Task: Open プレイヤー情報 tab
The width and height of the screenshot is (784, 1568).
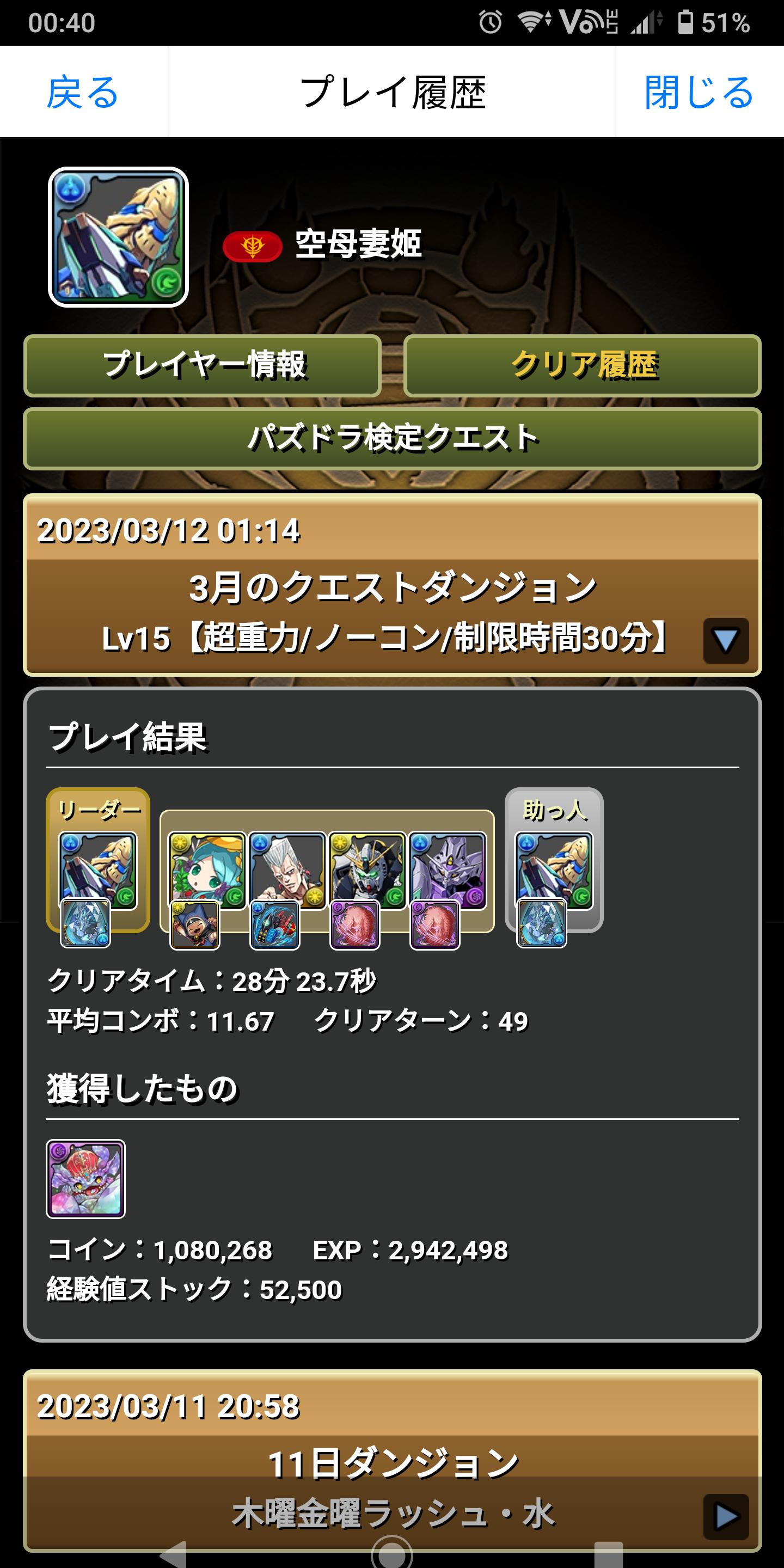Action: tap(203, 366)
